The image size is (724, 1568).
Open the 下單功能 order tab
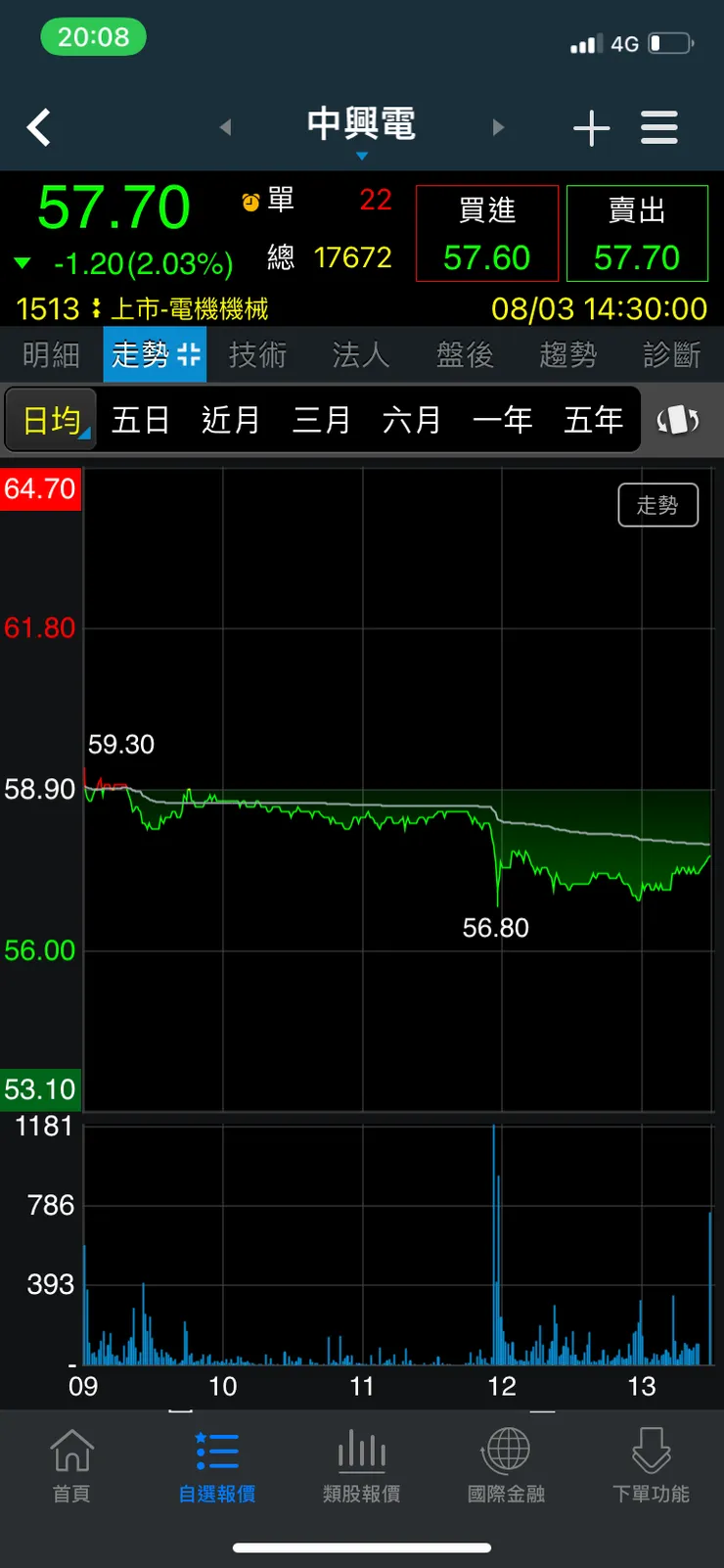coord(651,1464)
